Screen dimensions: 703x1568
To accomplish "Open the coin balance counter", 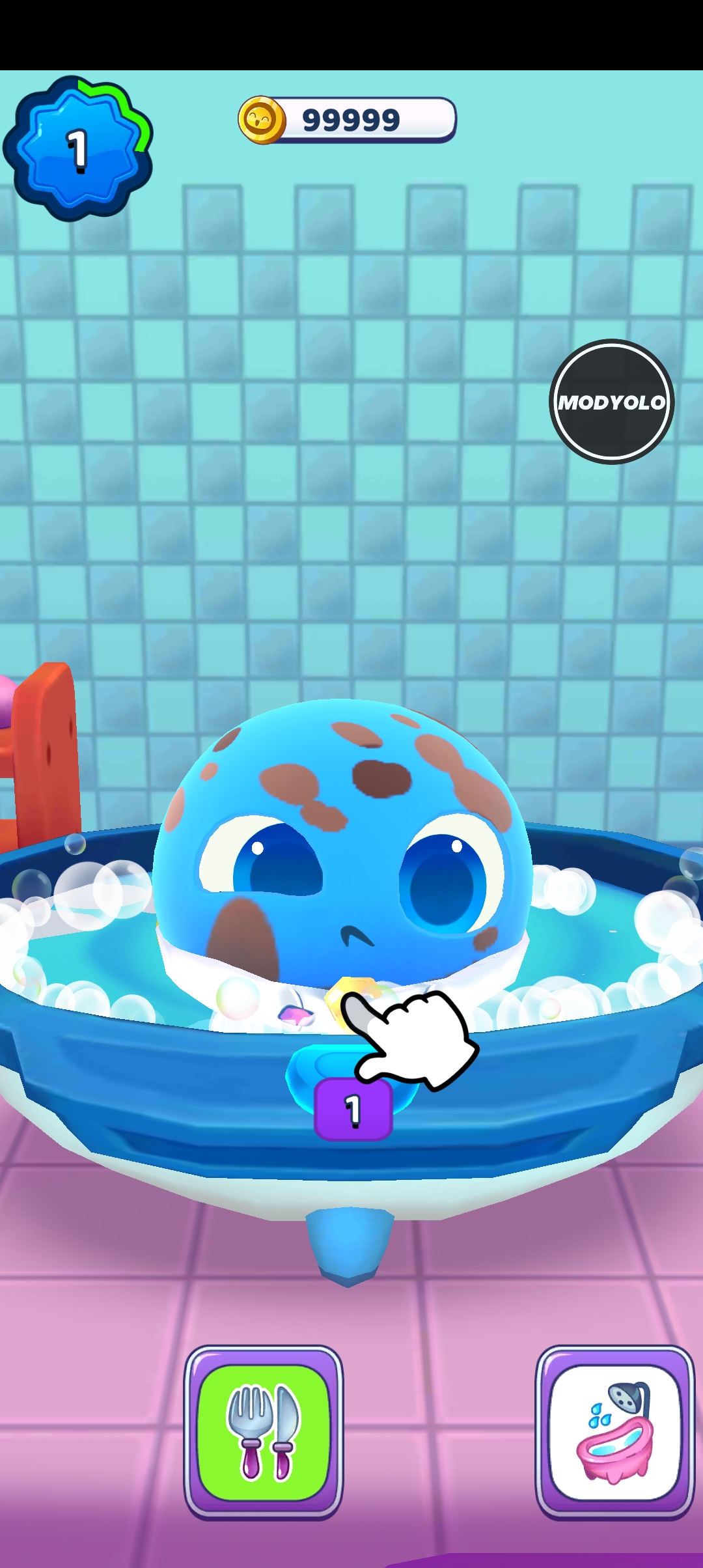I will 348,120.
